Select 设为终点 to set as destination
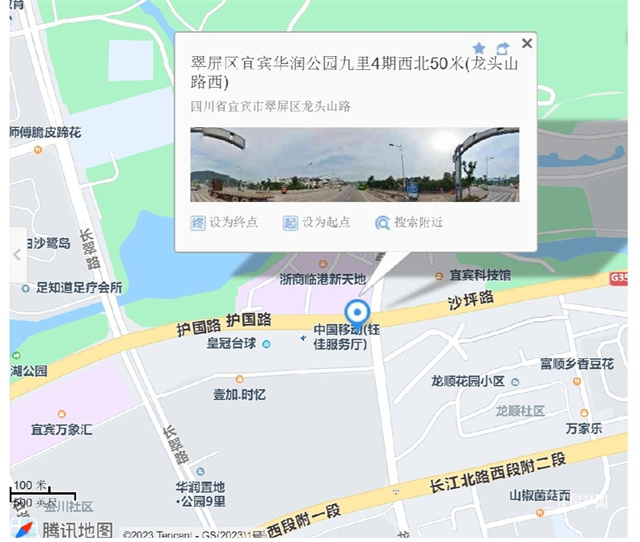 [225, 222]
